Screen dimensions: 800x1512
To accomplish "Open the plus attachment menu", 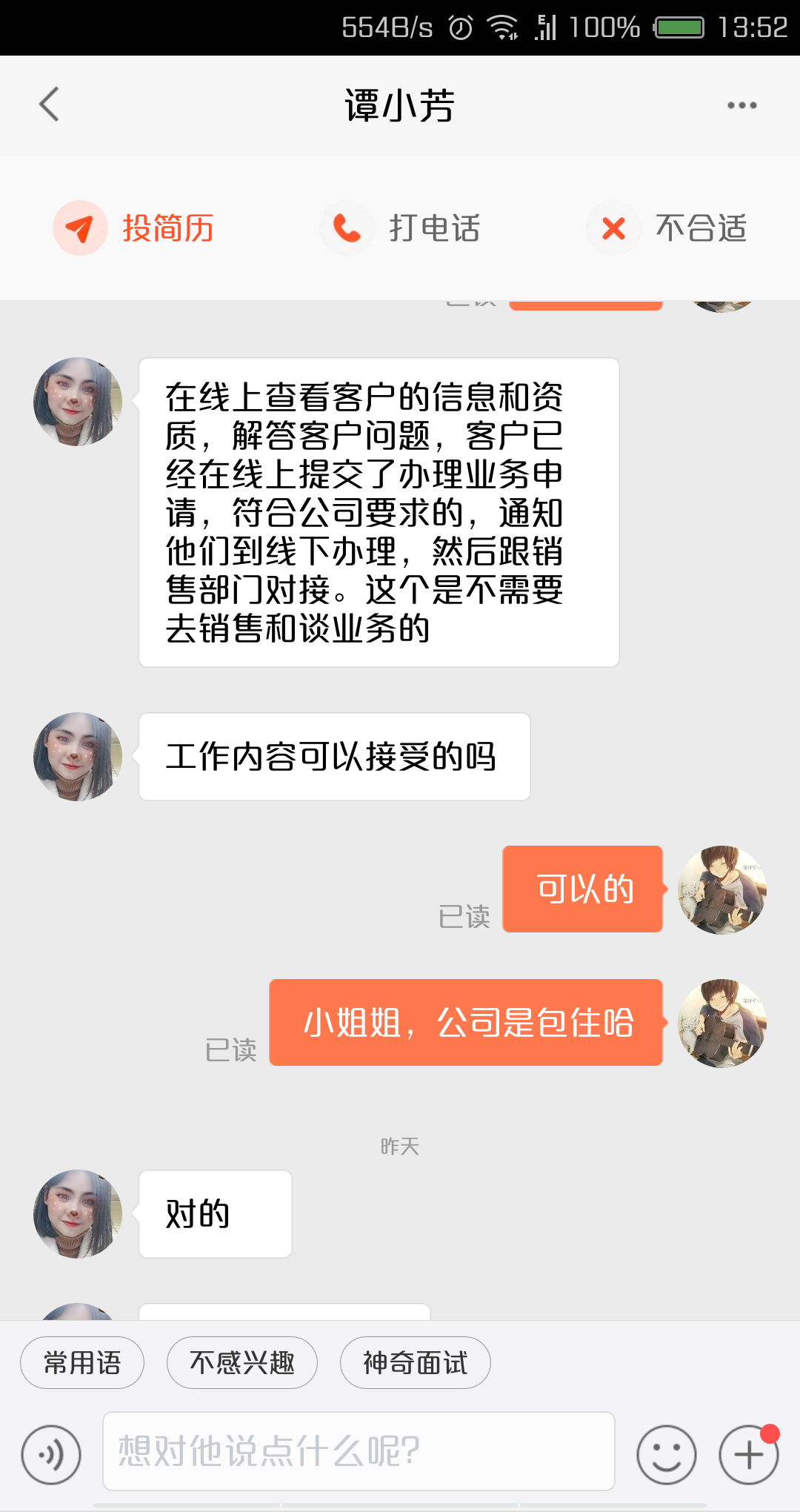I will (748, 1454).
